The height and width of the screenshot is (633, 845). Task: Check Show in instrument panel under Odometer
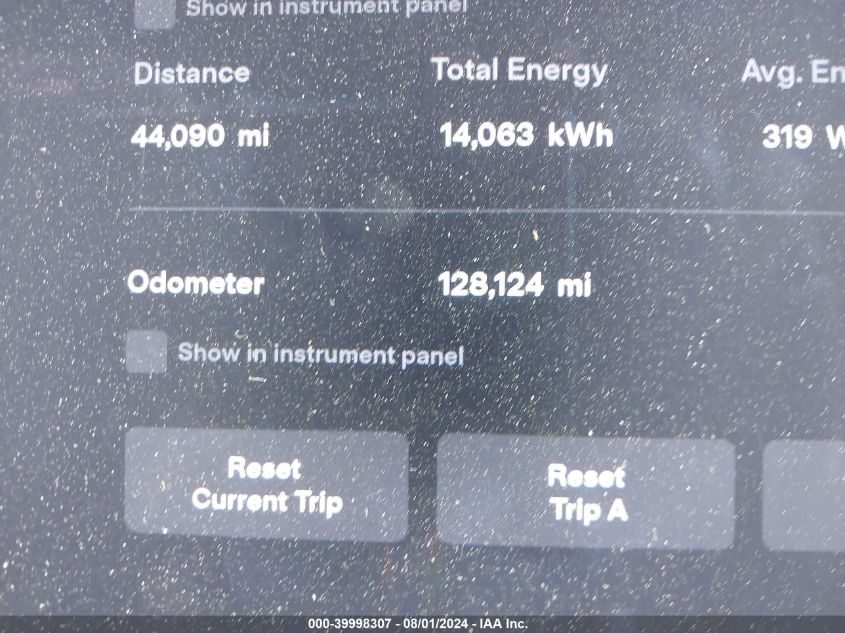[x=147, y=352]
